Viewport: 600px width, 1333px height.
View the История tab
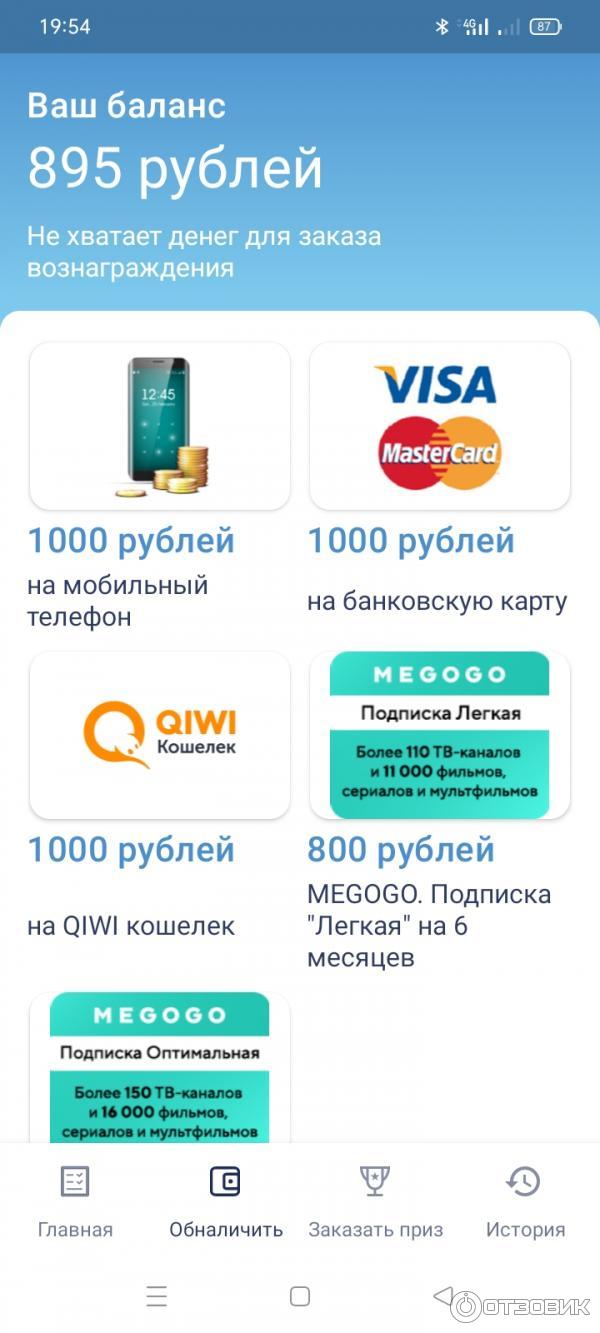(x=525, y=1199)
